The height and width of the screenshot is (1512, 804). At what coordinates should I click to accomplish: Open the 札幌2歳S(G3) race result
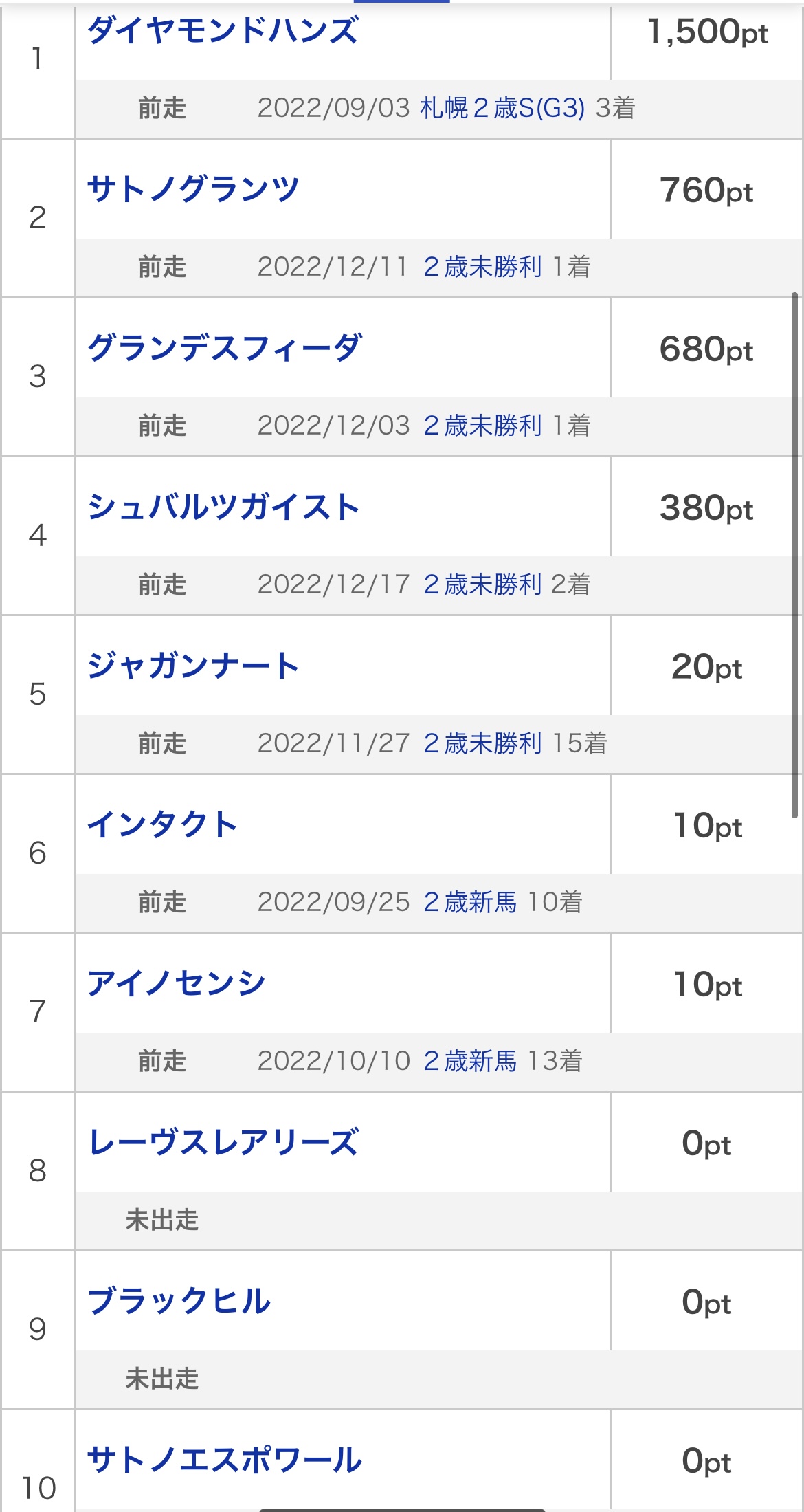pyautogui.click(x=502, y=108)
